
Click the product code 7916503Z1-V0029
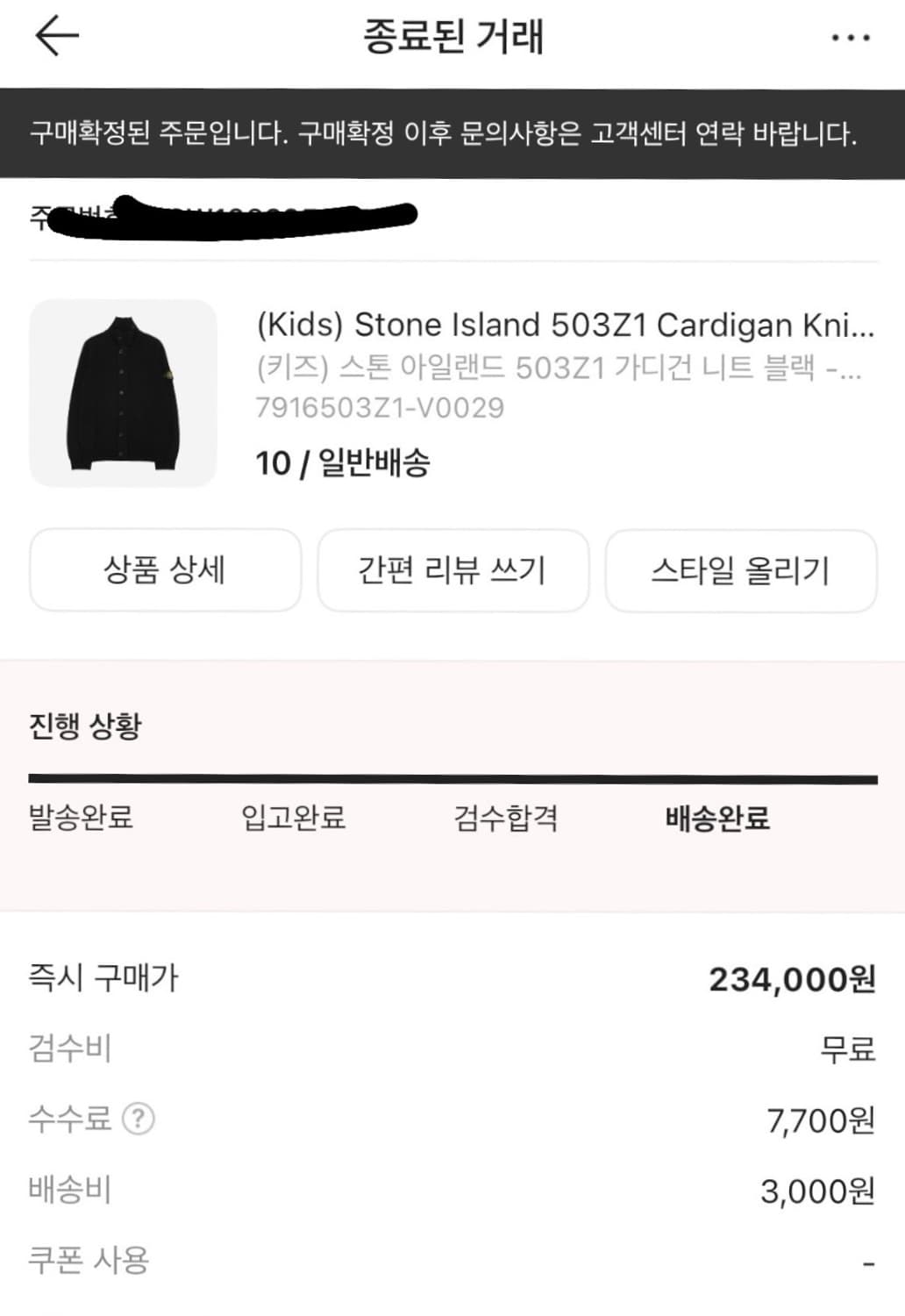pos(379,406)
